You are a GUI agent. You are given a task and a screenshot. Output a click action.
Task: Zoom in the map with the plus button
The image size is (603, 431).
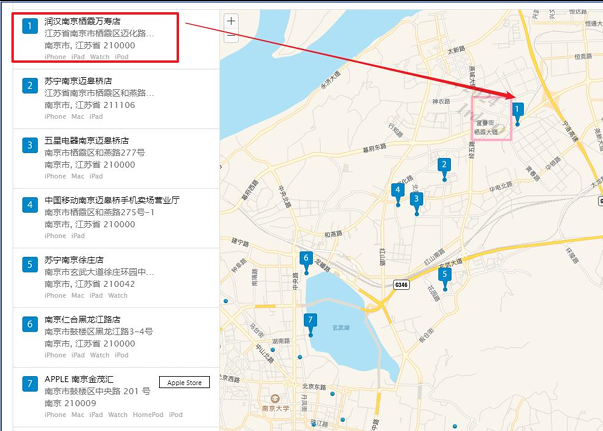tap(232, 20)
